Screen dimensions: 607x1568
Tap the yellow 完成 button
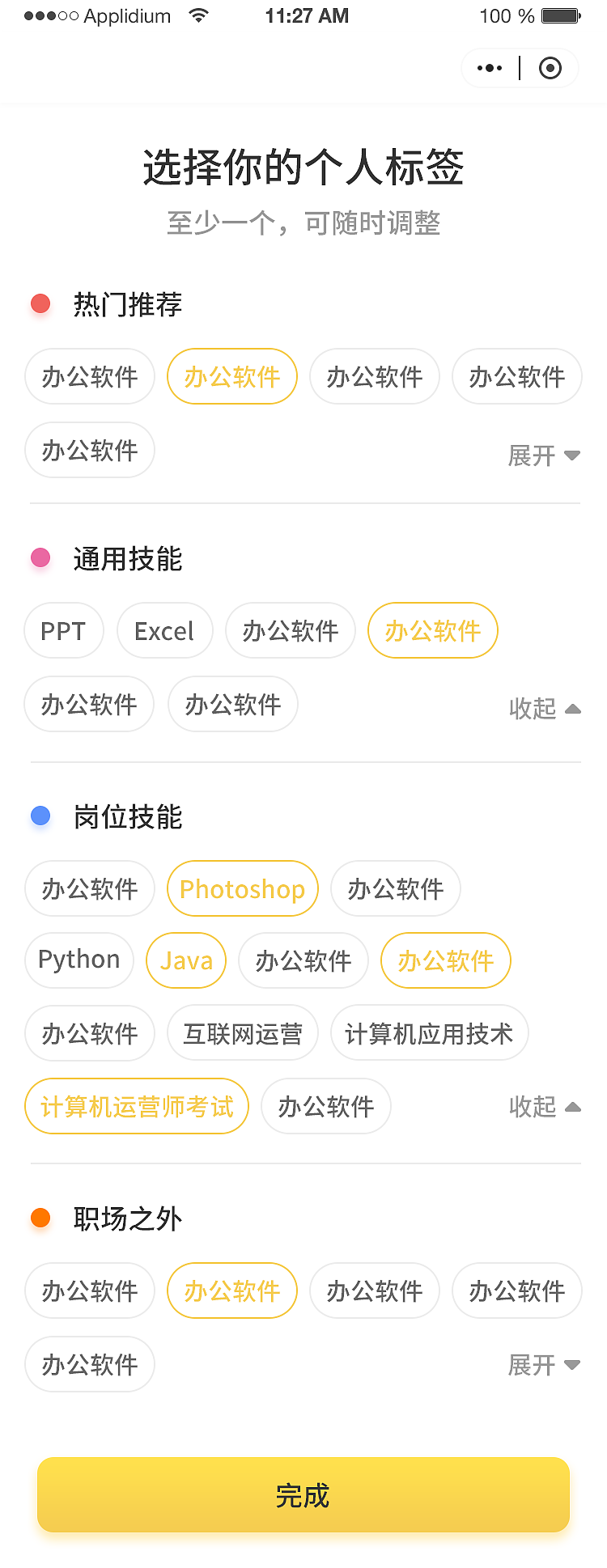(303, 1496)
